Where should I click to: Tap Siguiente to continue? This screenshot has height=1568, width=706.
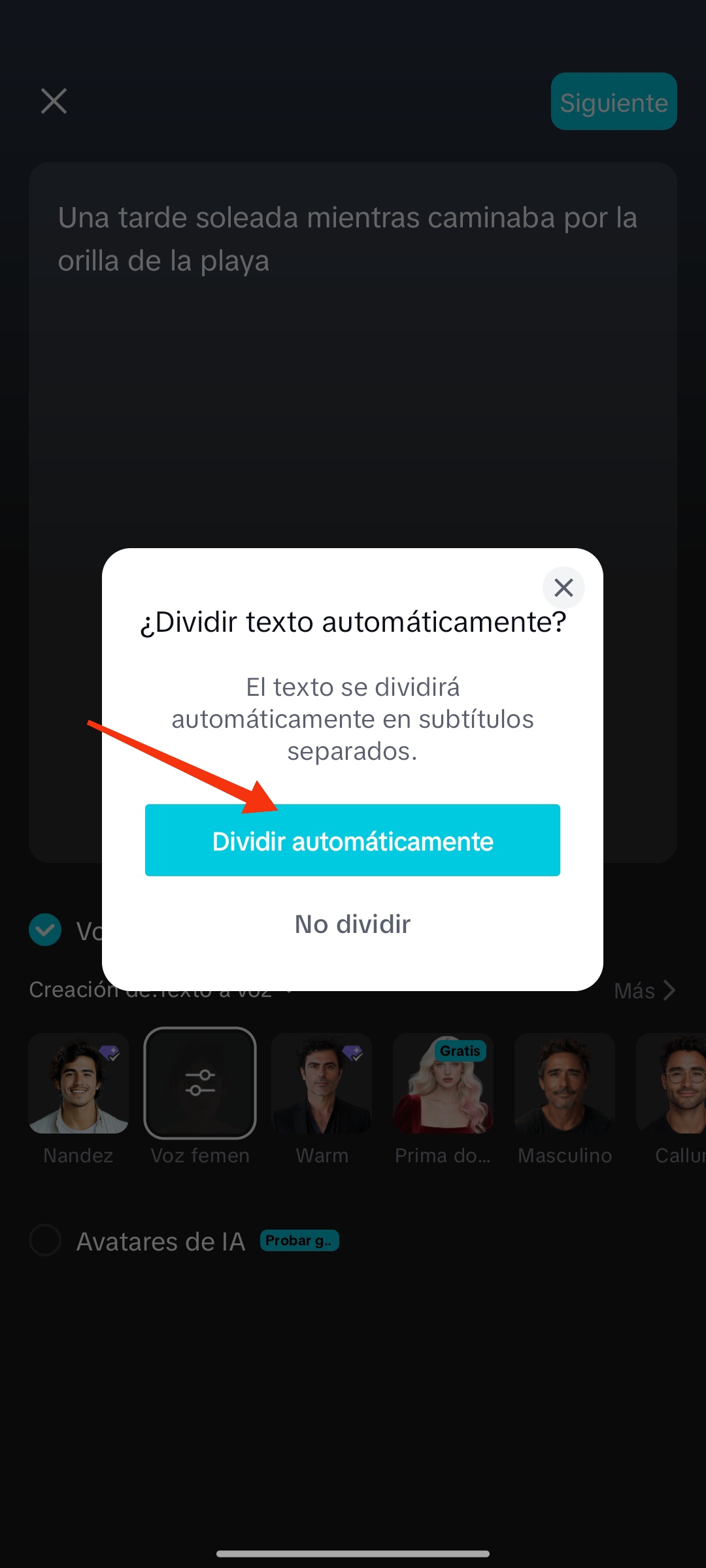tap(613, 102)
